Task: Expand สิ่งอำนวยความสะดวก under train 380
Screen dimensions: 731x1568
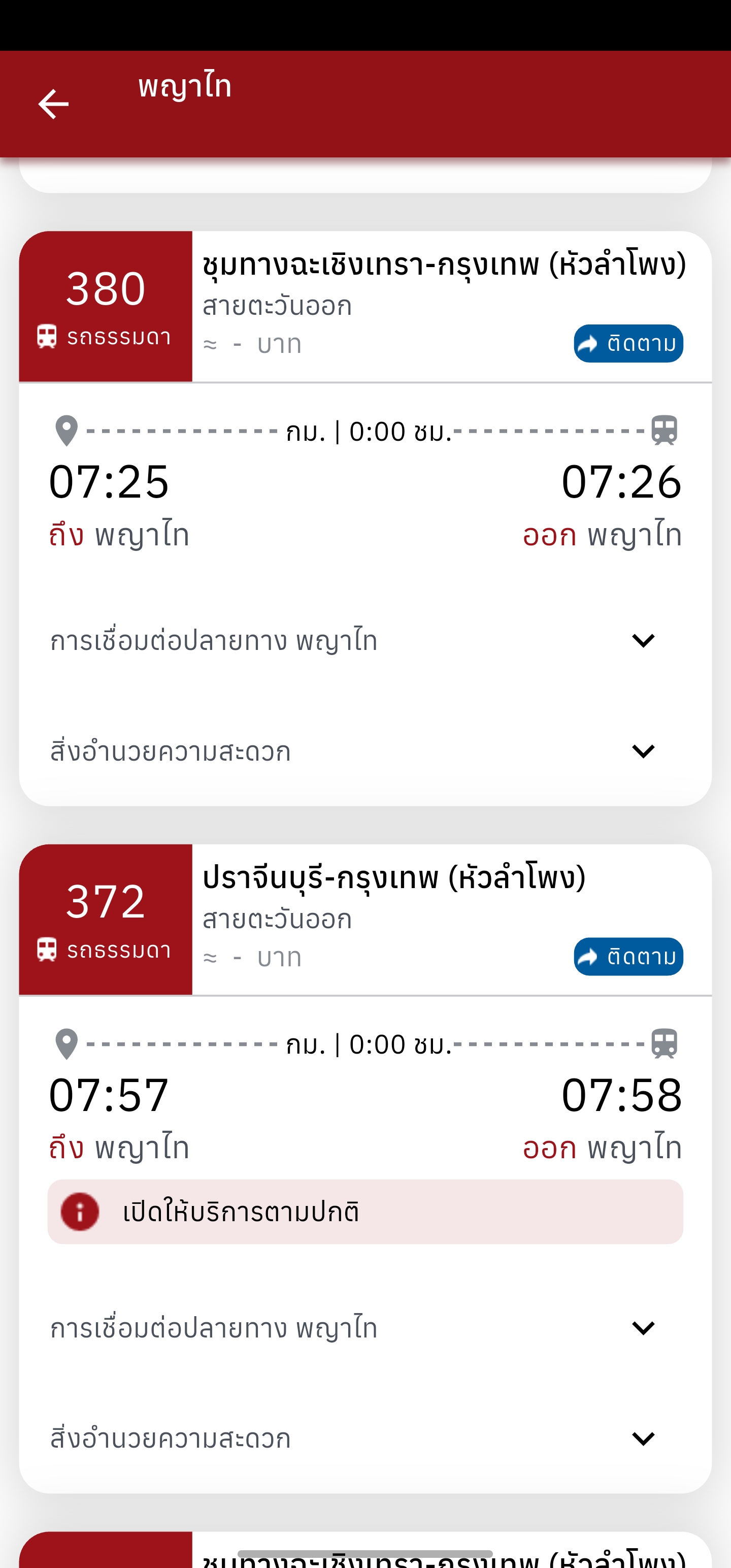Action: (643, 751)
